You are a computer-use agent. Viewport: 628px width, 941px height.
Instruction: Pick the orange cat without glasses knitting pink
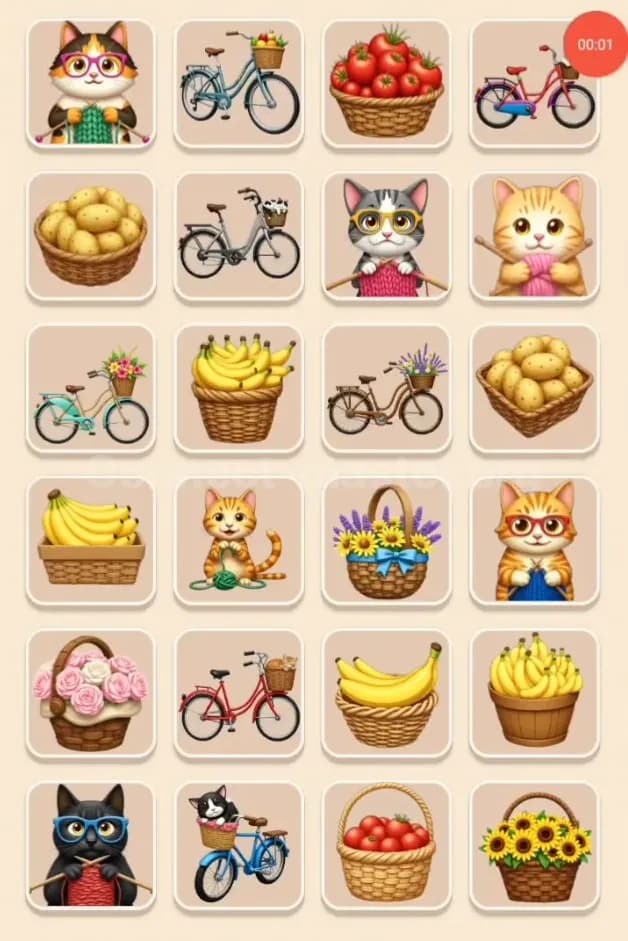coord(534,237)
